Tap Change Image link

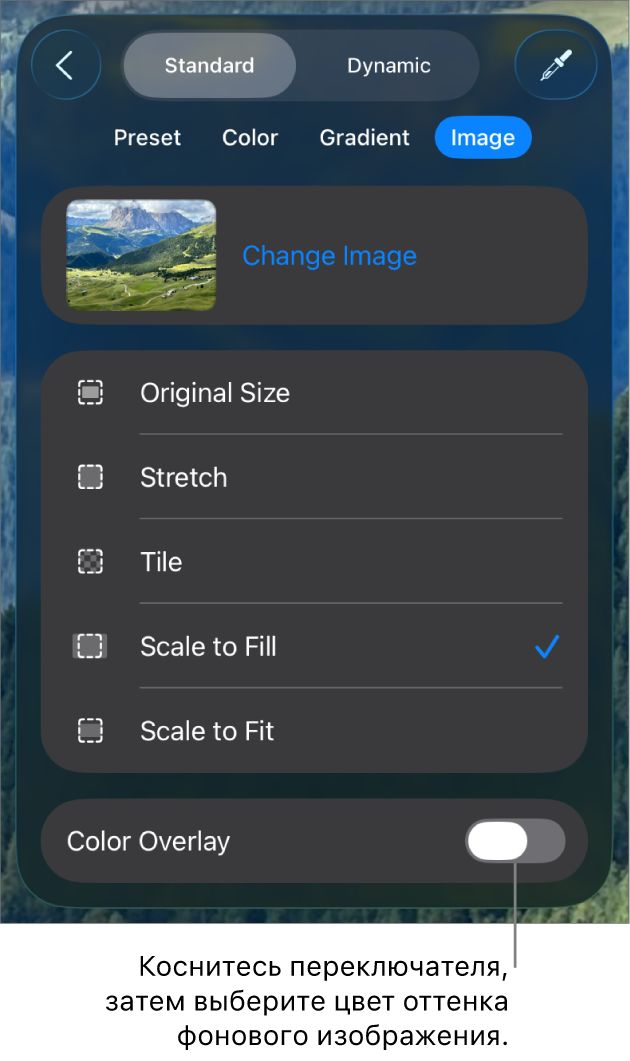pos(329,256)
